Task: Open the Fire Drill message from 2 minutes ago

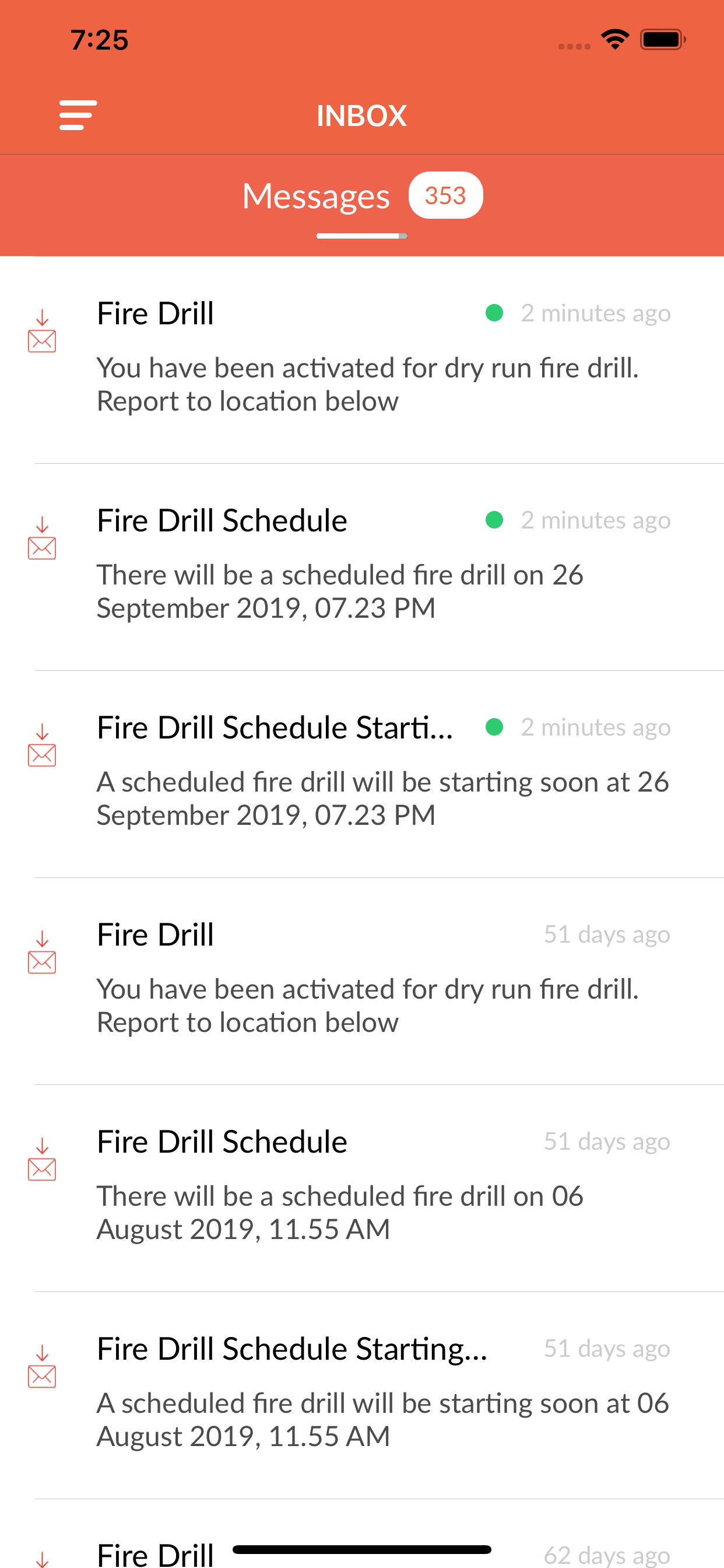Action: [362, 360]
